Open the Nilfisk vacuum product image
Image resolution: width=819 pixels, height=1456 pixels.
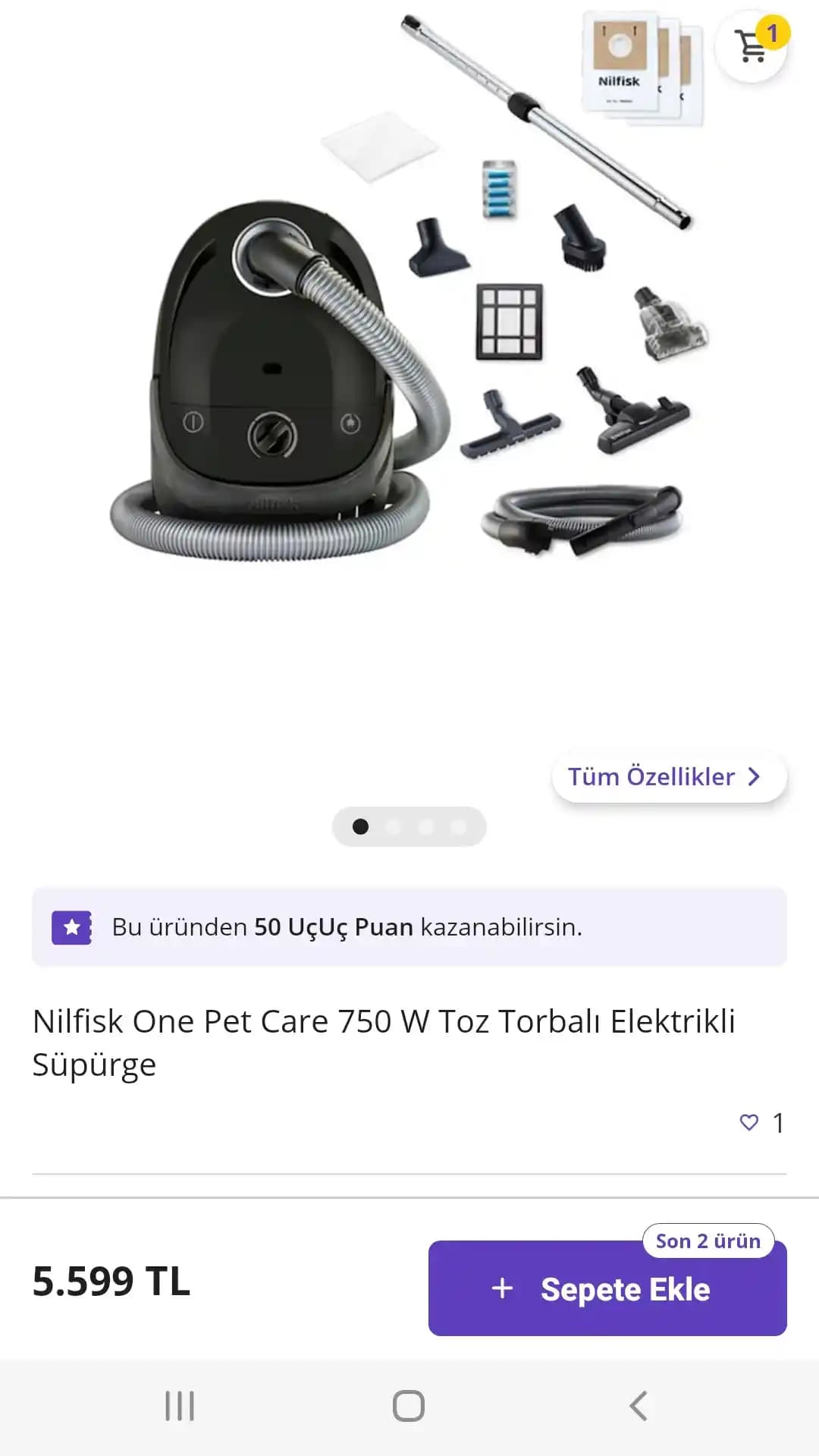(x=409, y=364)
